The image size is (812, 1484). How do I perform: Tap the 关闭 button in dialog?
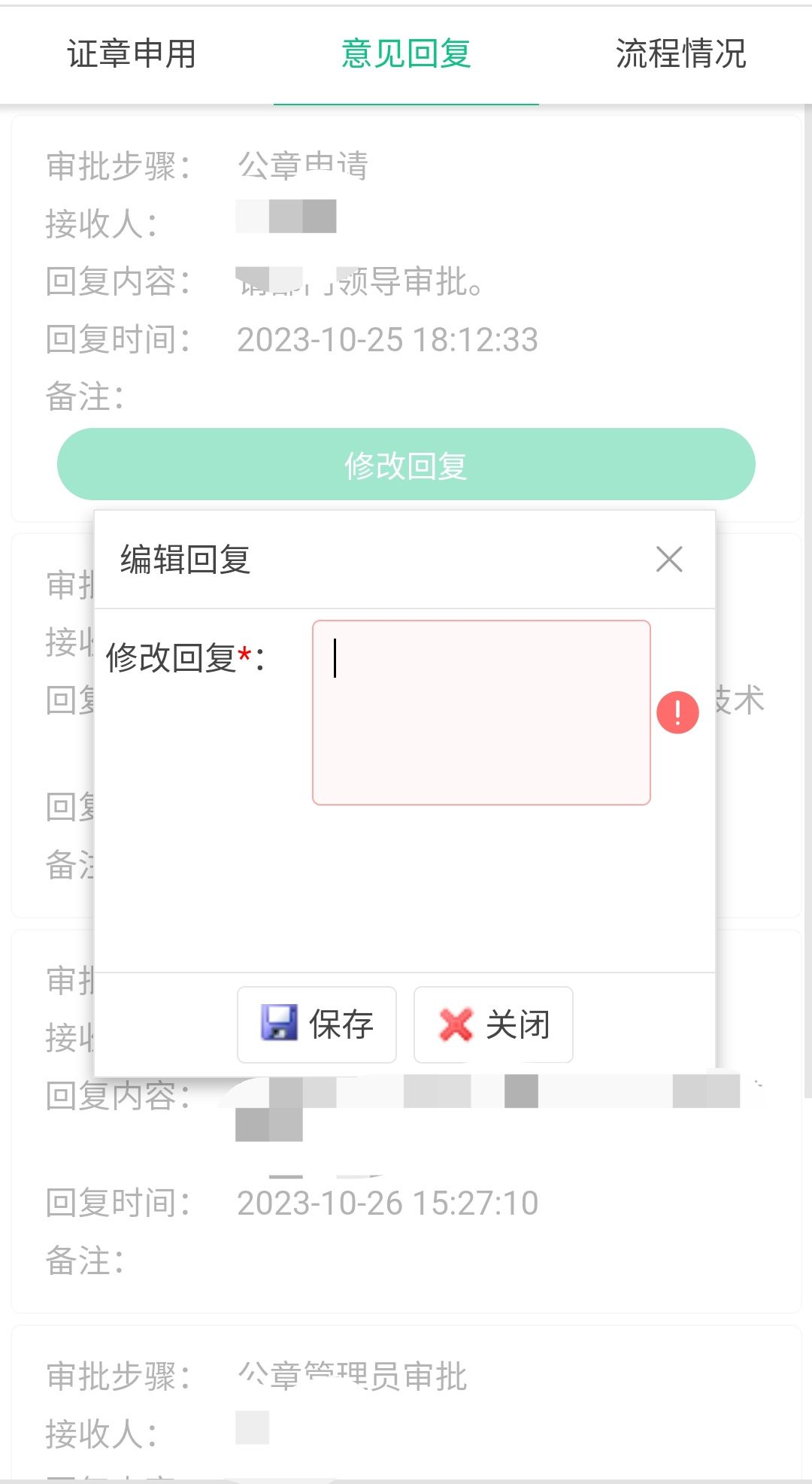coord(493,1024)
